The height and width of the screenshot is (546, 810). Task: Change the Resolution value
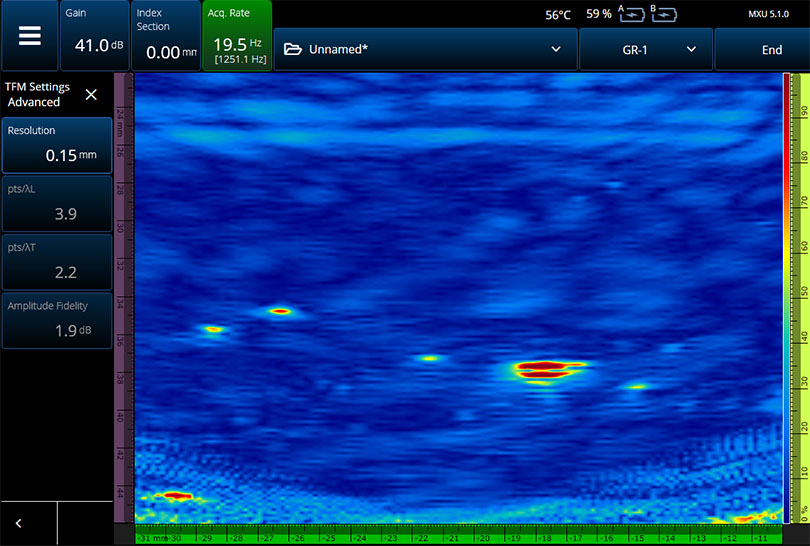click(56, 145)
